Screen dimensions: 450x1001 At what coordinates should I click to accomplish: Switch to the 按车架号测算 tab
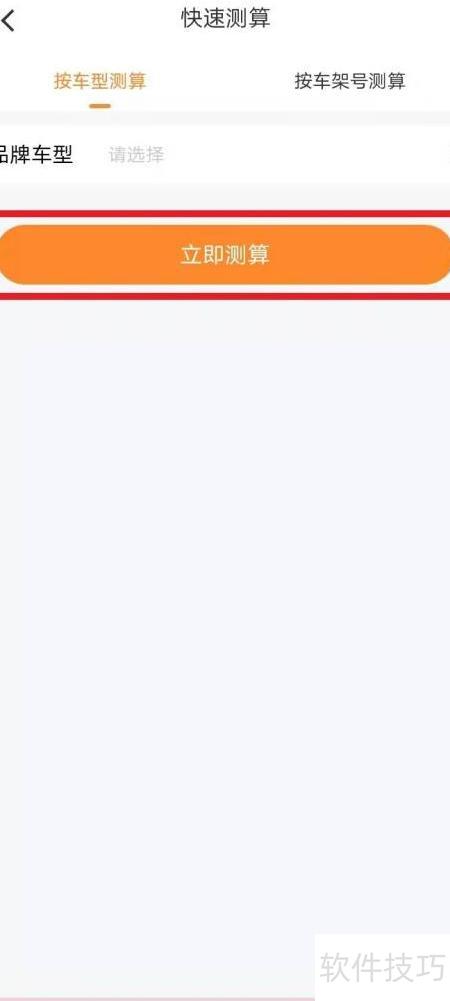coord(350,82)
